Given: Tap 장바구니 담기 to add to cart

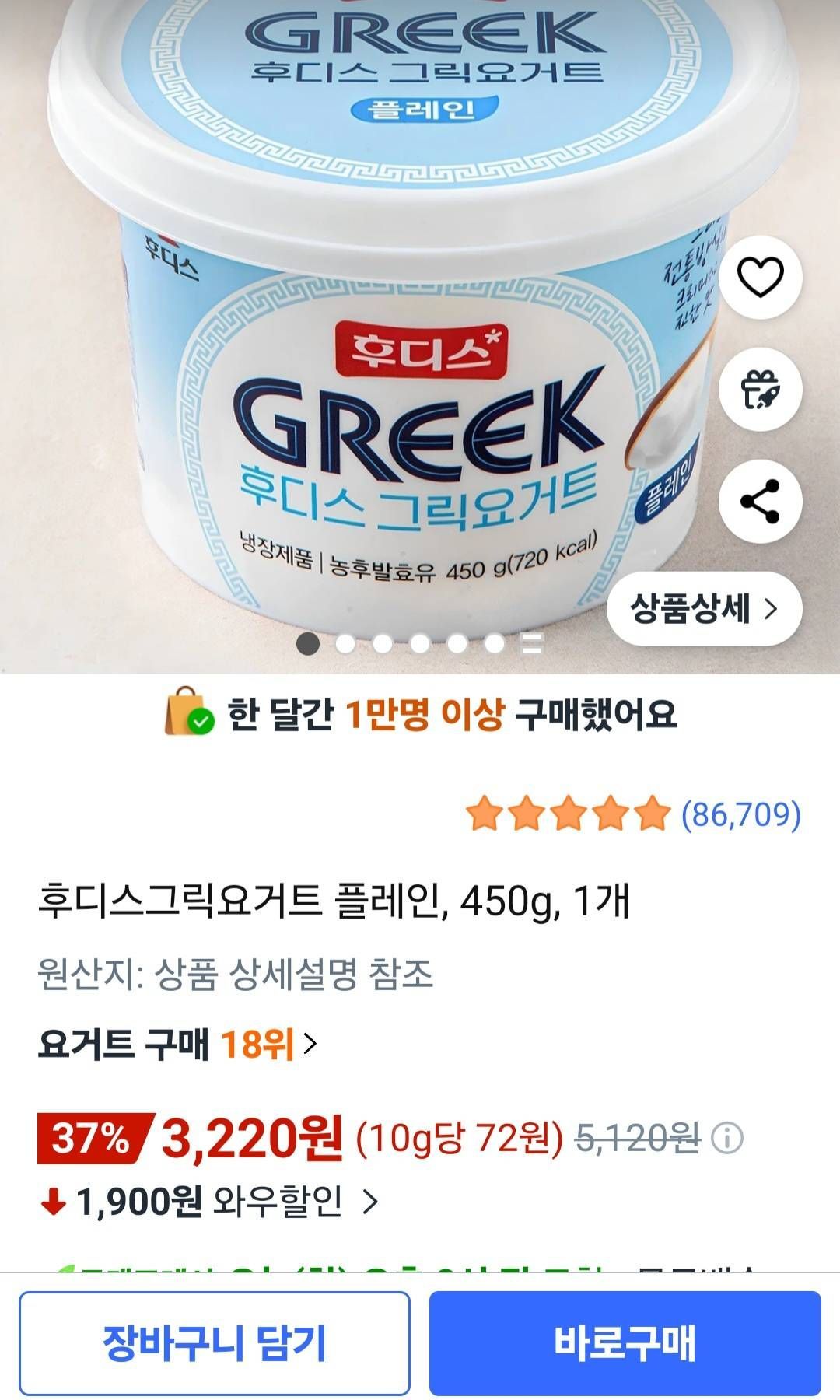Looking at the screenshot, I should click(x=215, y=1343).
